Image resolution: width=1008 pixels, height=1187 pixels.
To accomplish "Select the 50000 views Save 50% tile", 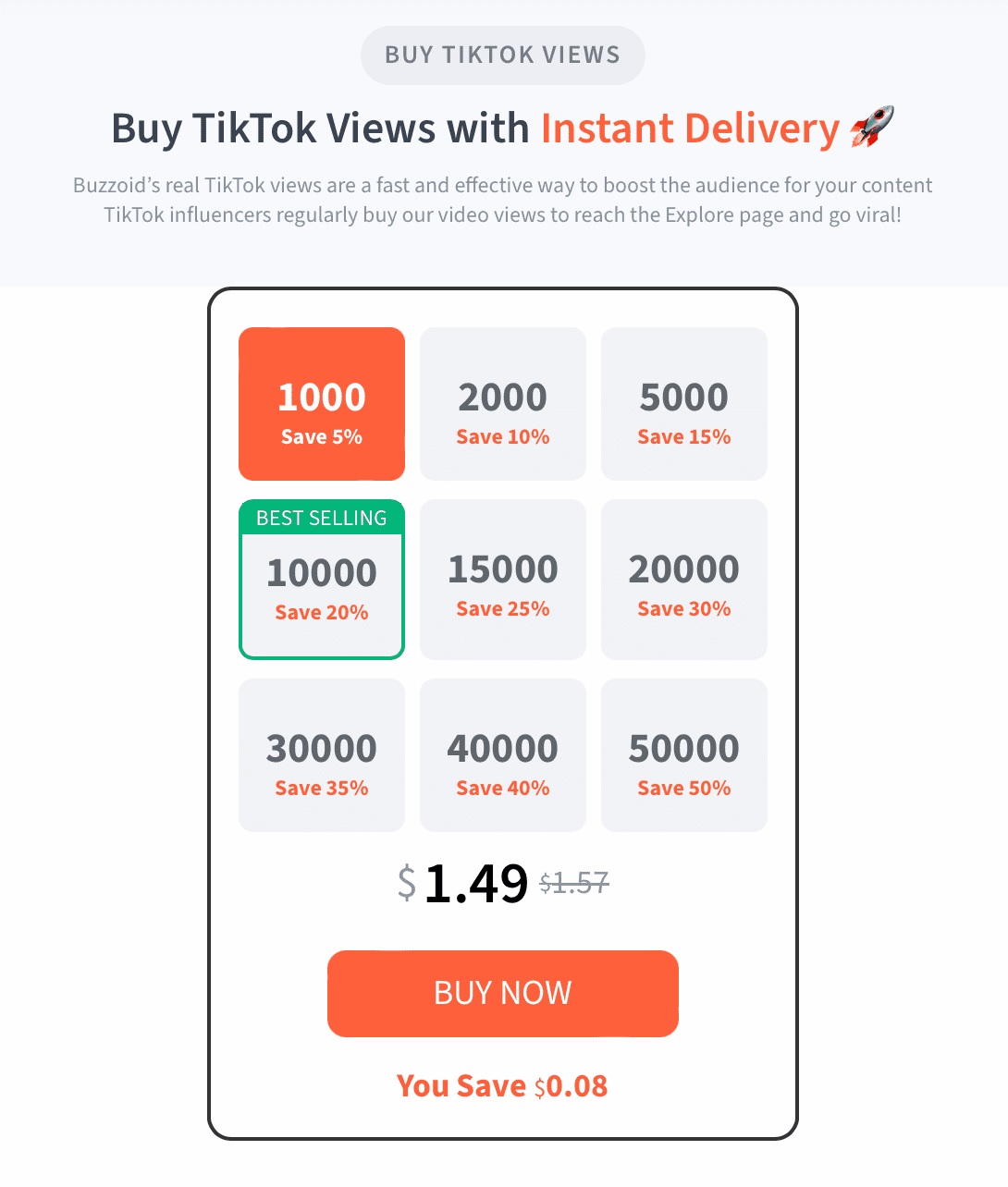I will point(684,755).
